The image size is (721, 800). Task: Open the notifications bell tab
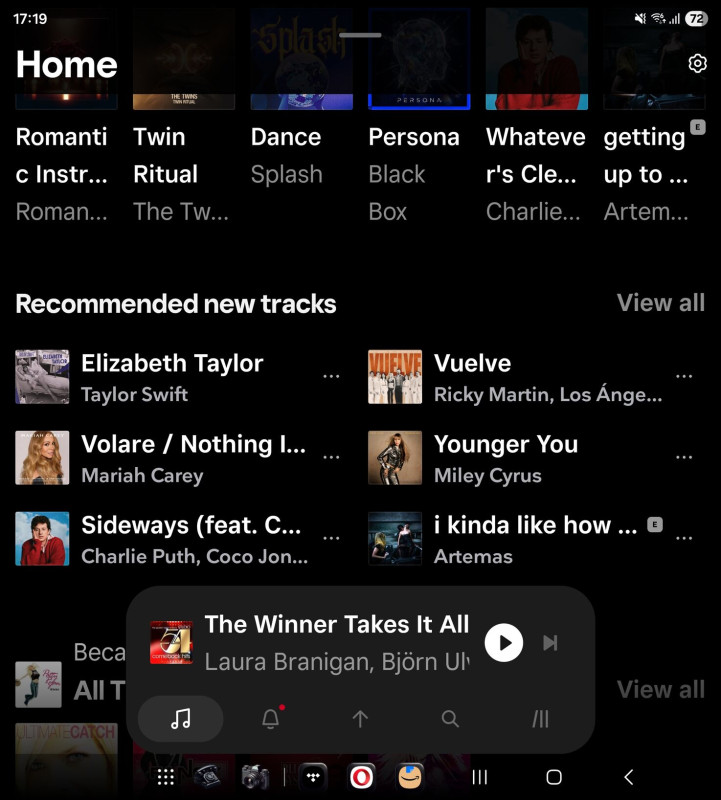click(270, 719)
